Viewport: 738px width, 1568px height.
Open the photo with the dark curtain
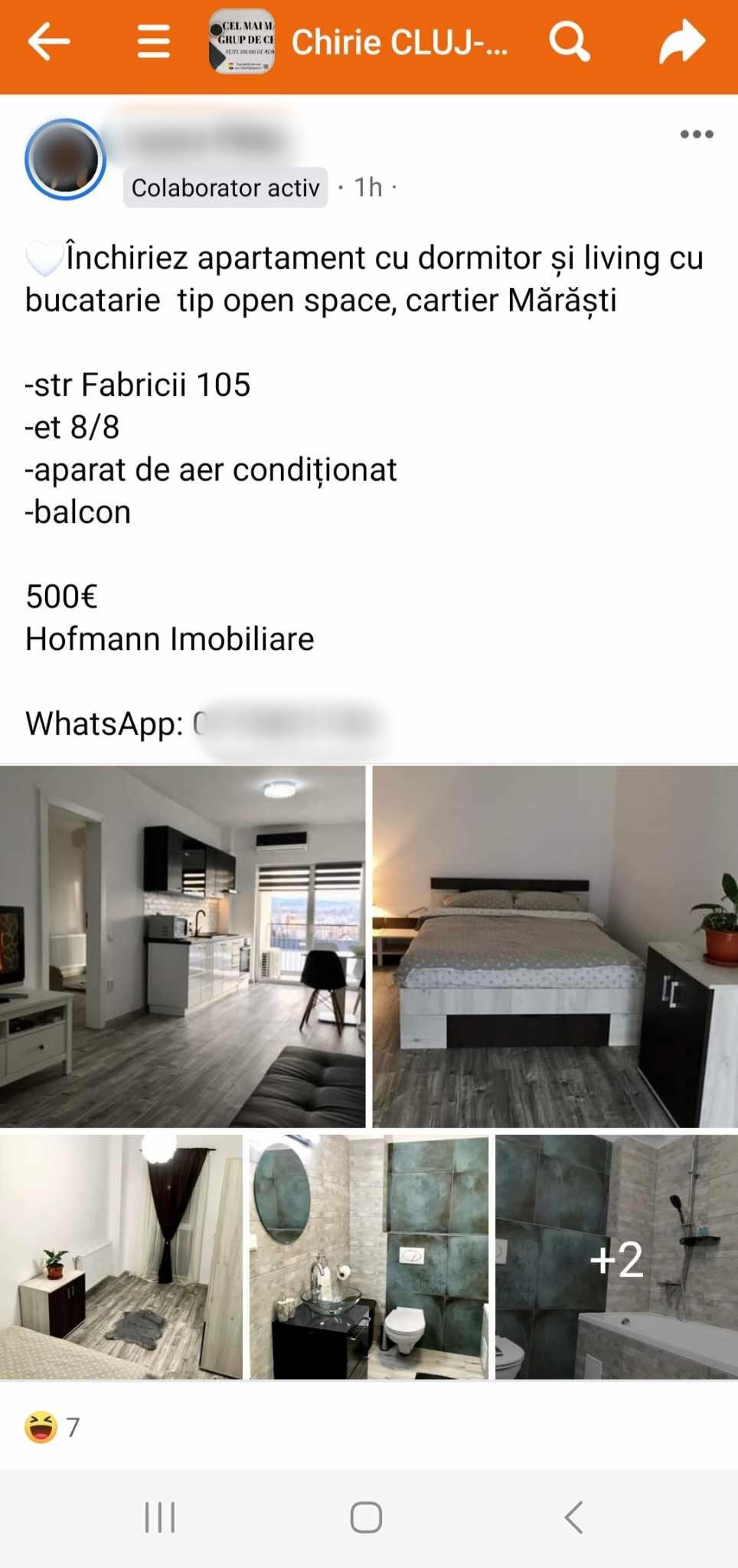121,1257
